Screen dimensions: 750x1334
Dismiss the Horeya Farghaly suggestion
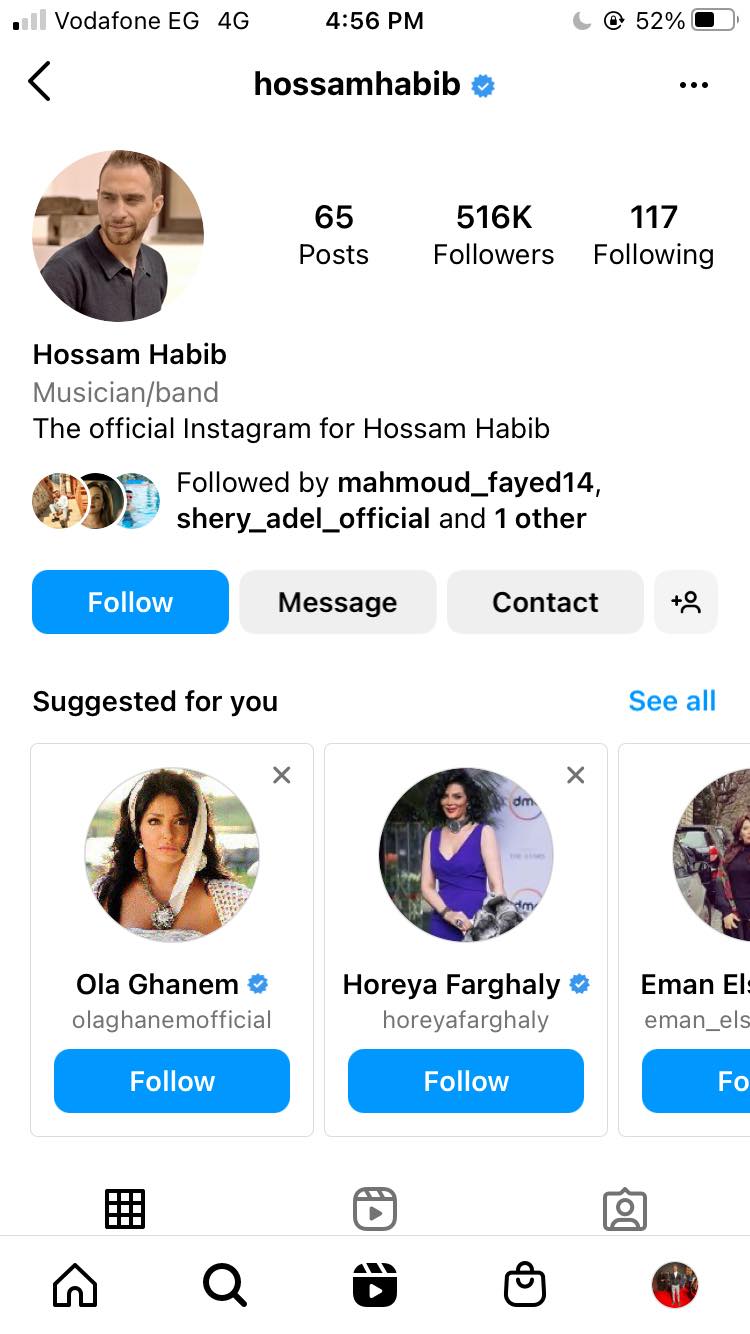[x=576, y=775]
